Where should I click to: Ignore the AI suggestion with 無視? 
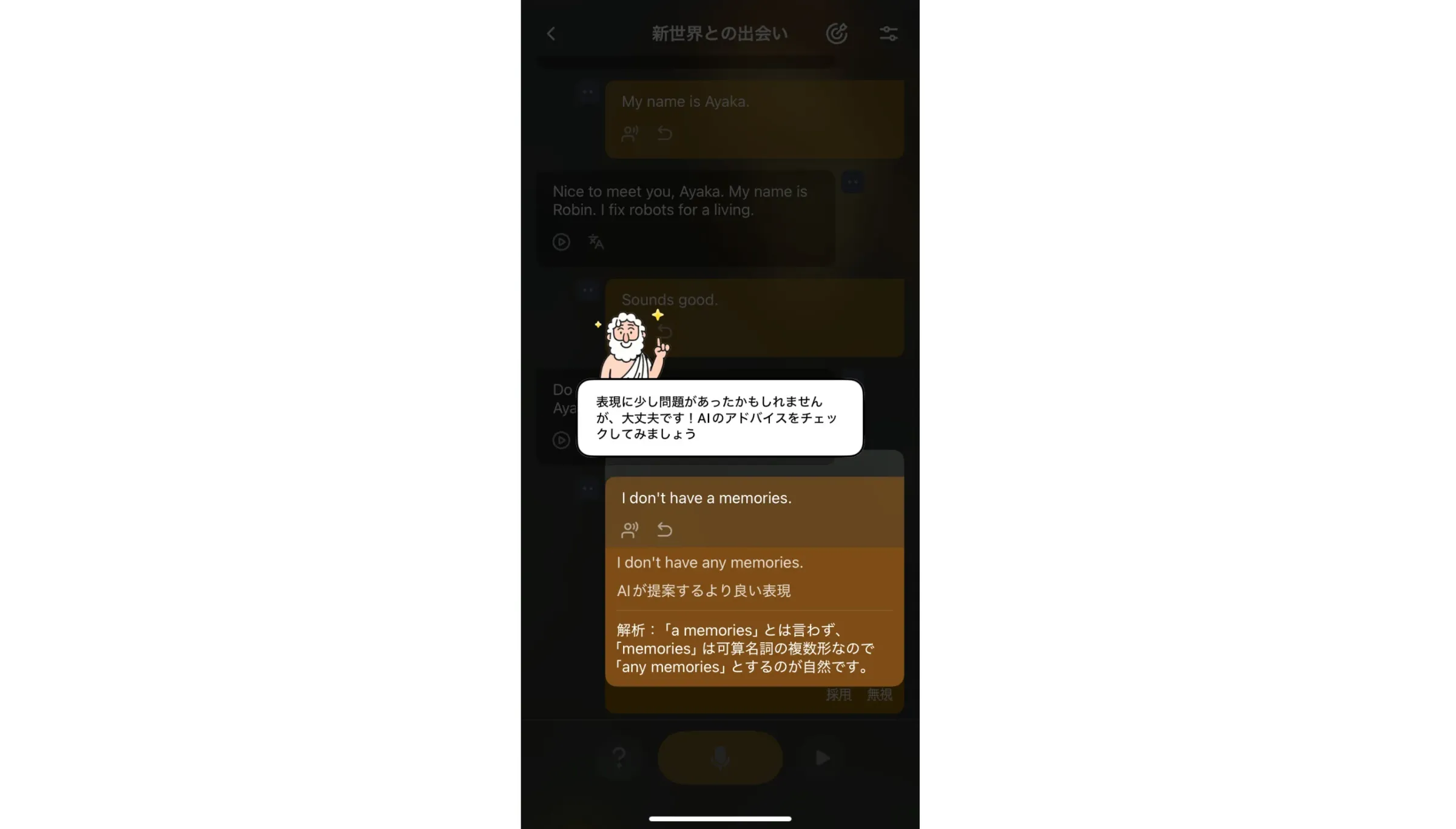879,695
